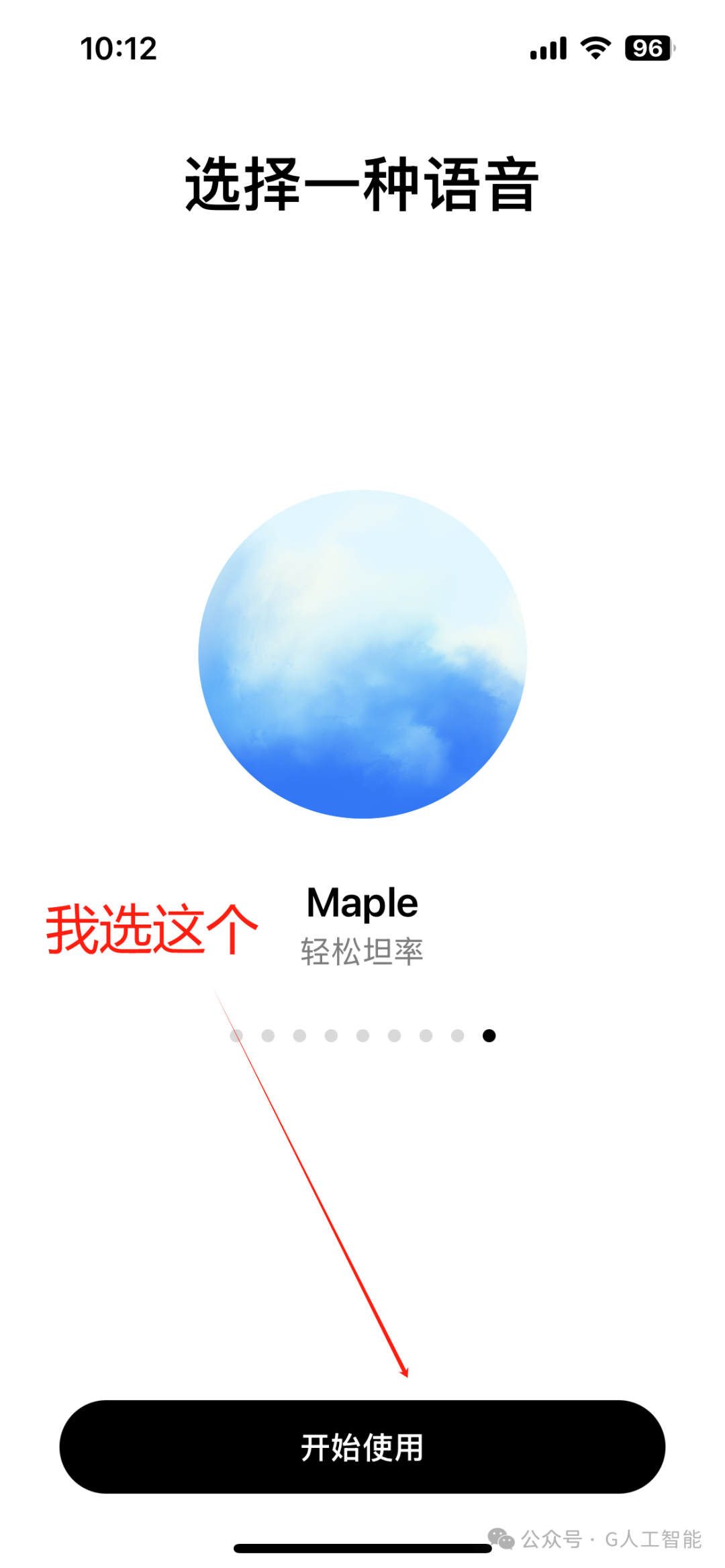Tap the 开始使用 button
725x1568 pixels.
(x=362, y=1447)
